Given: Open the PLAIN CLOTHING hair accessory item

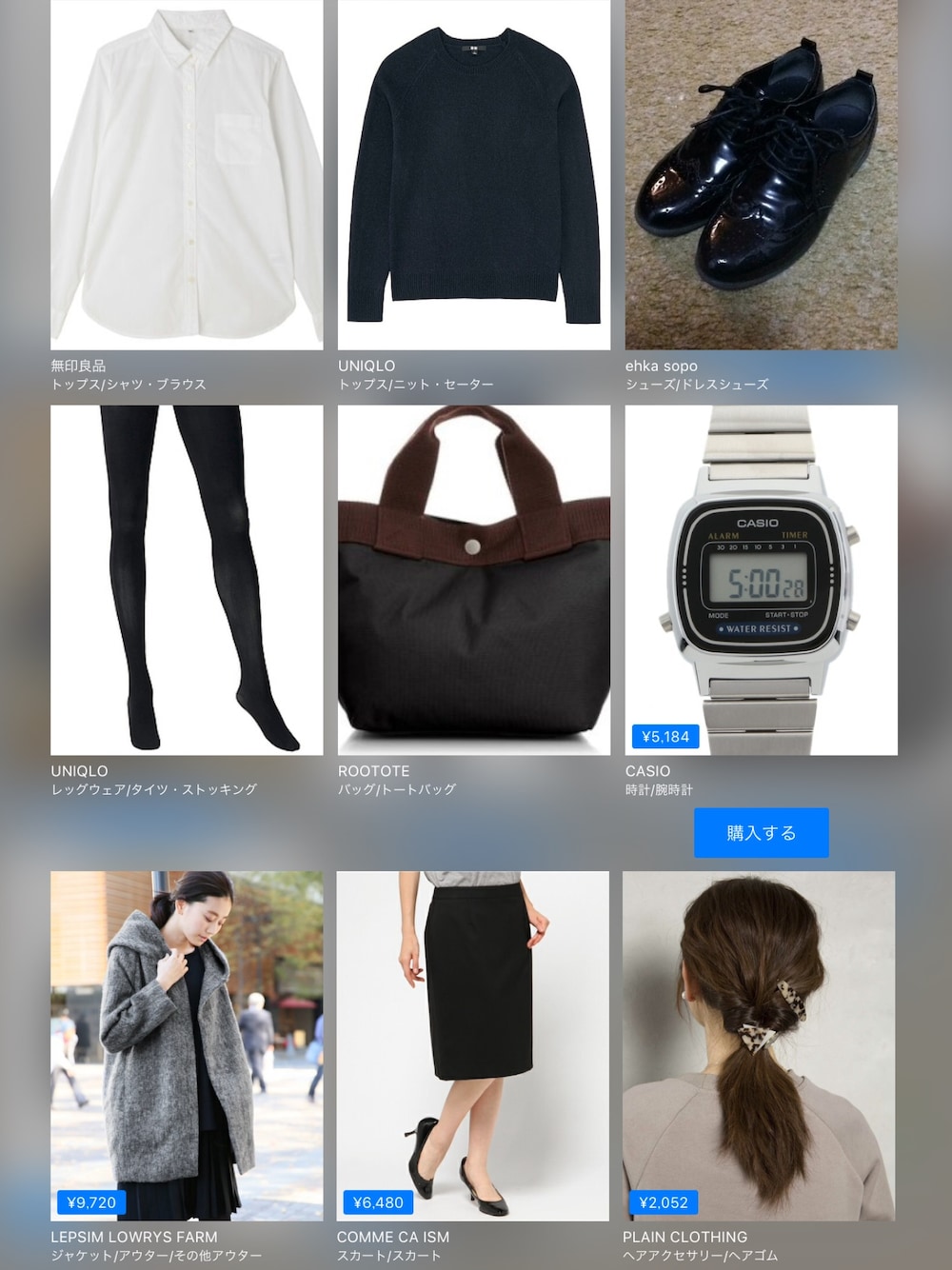Looking at the screenshot, I should 759,1045.
